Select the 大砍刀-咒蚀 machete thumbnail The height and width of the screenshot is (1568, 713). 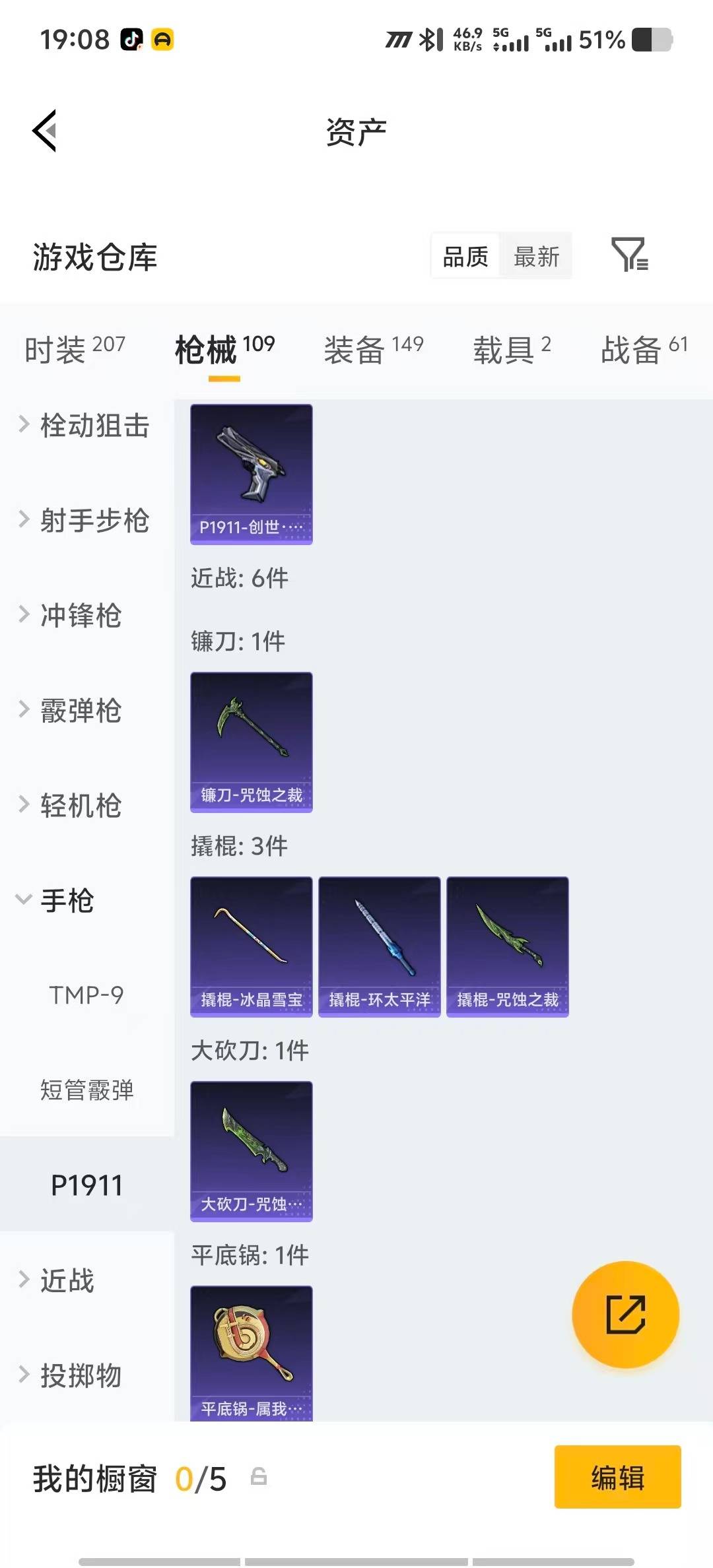pos(251,1151)
